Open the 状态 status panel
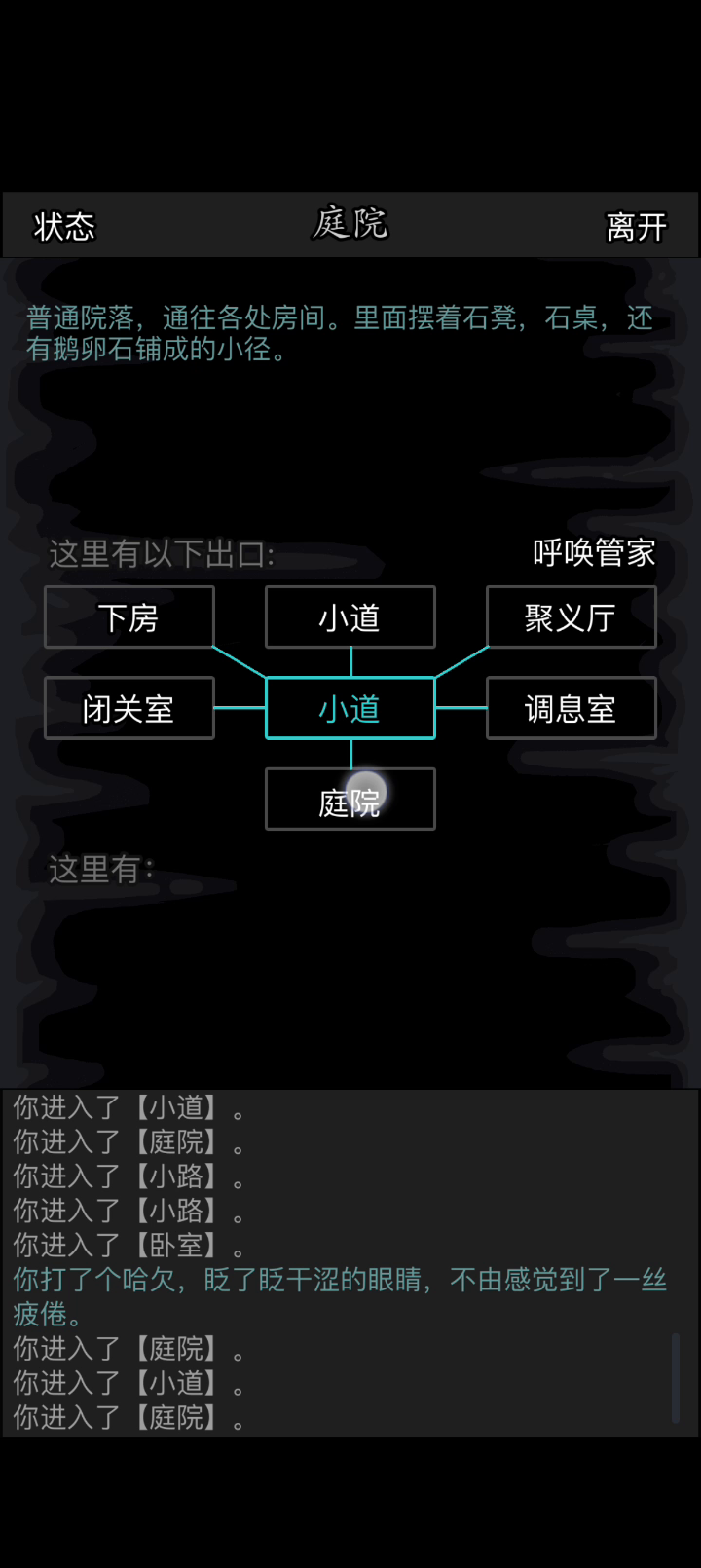Screen dimensions: 701x1568 pyautogui.click(x=64, y=227)
